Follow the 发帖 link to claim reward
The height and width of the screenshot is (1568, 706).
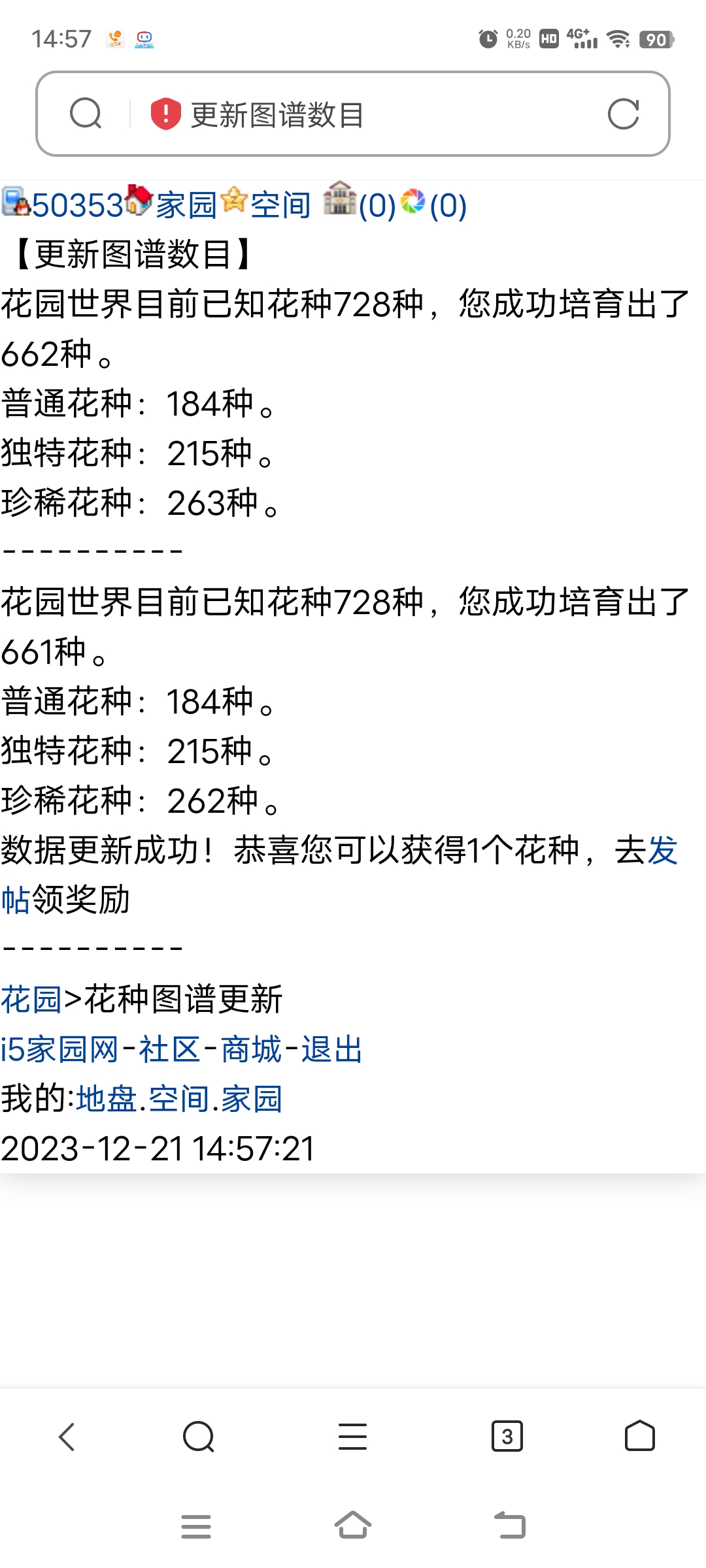coord(662,851)
